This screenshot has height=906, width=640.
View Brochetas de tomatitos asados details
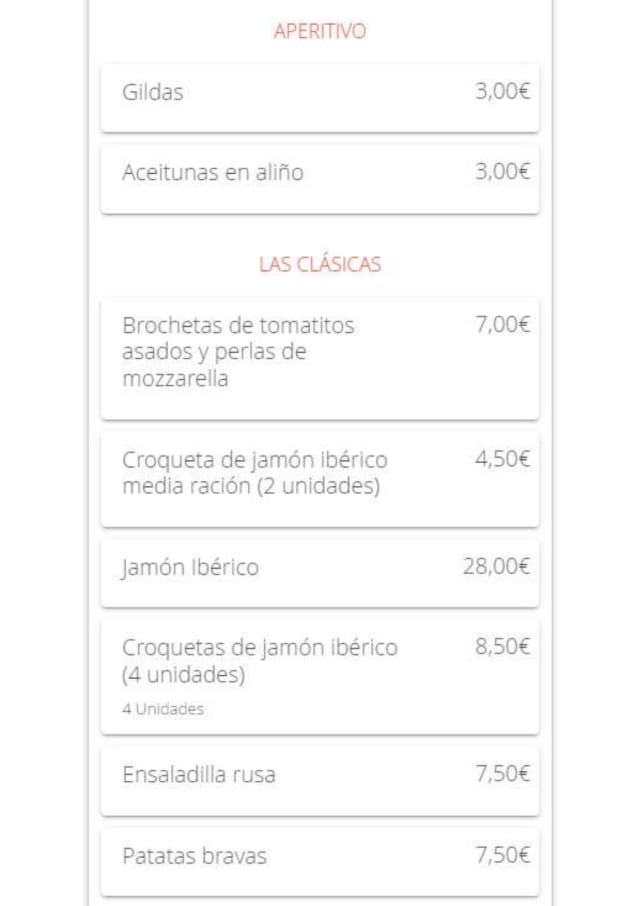pos(319,353)
